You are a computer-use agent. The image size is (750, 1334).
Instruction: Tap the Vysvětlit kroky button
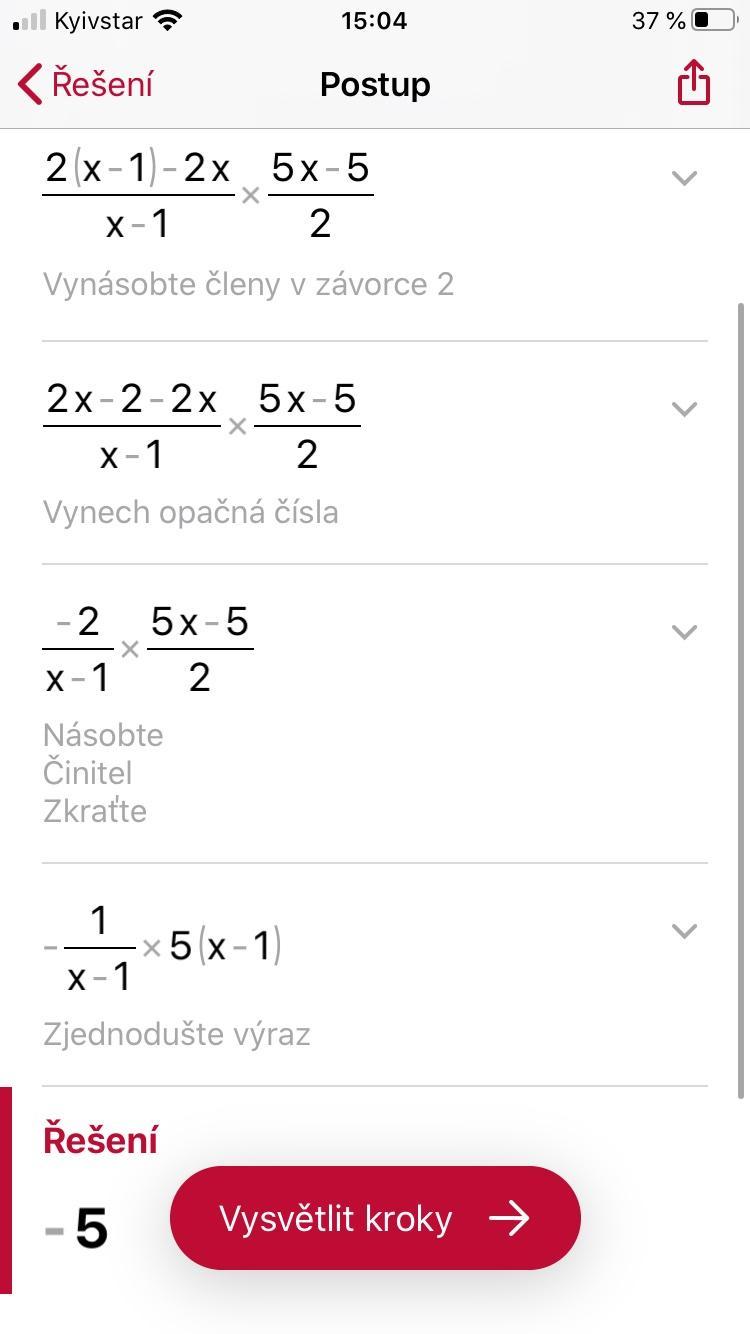click(375, 1218)
